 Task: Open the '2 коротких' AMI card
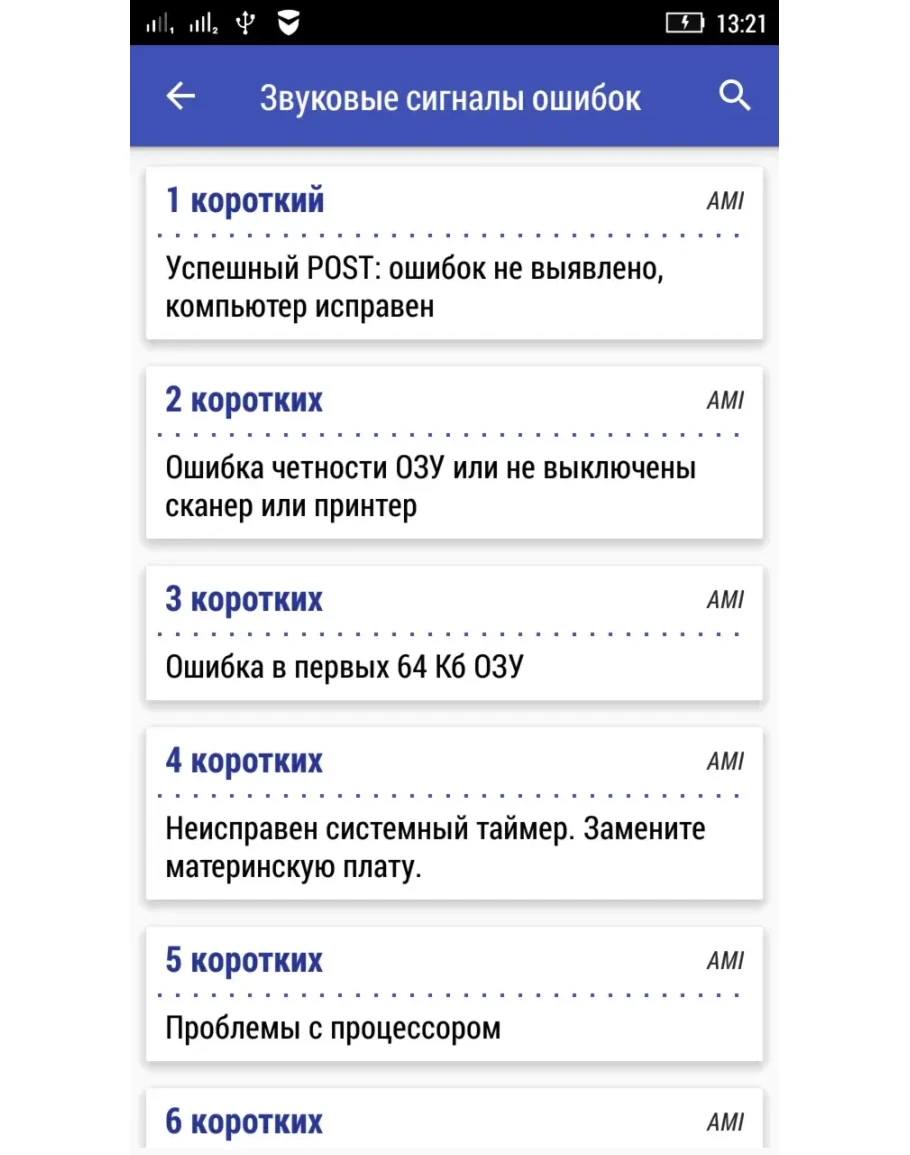tap(454, 453)
